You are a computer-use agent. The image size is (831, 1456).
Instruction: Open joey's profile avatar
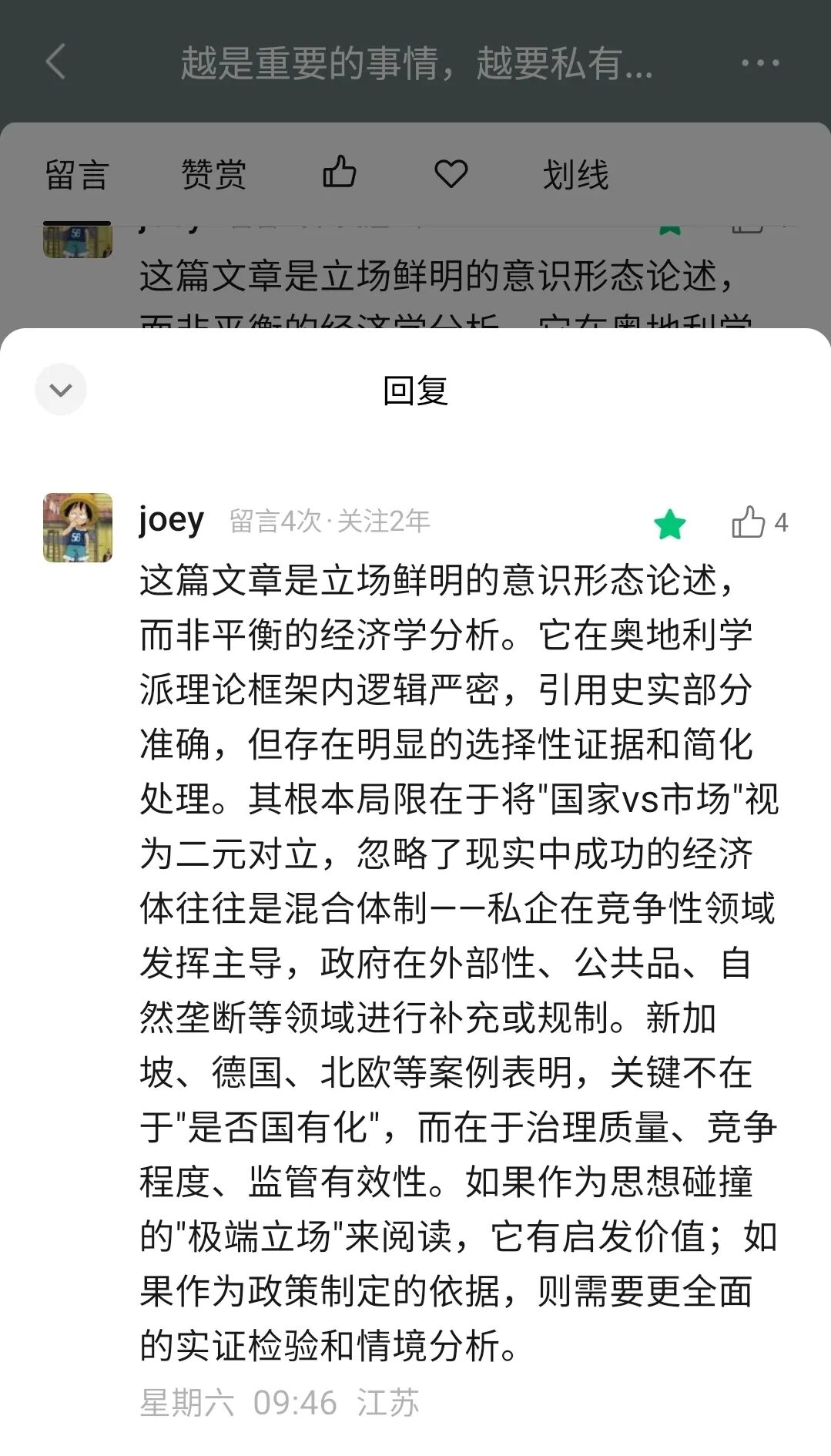[78, 528]
